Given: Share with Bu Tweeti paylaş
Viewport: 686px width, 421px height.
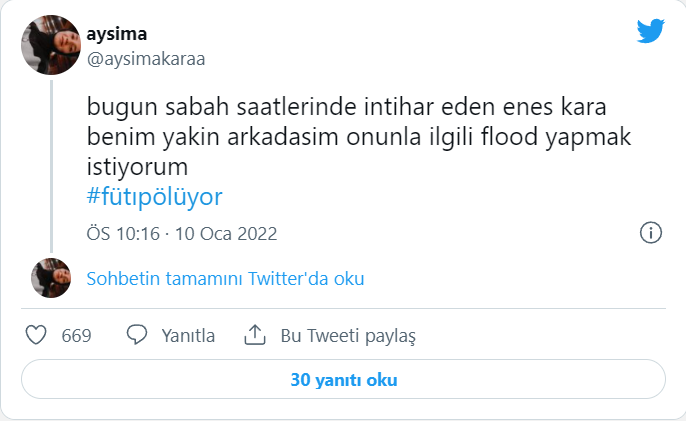Looking at the screenshot, I should point(329,335).
